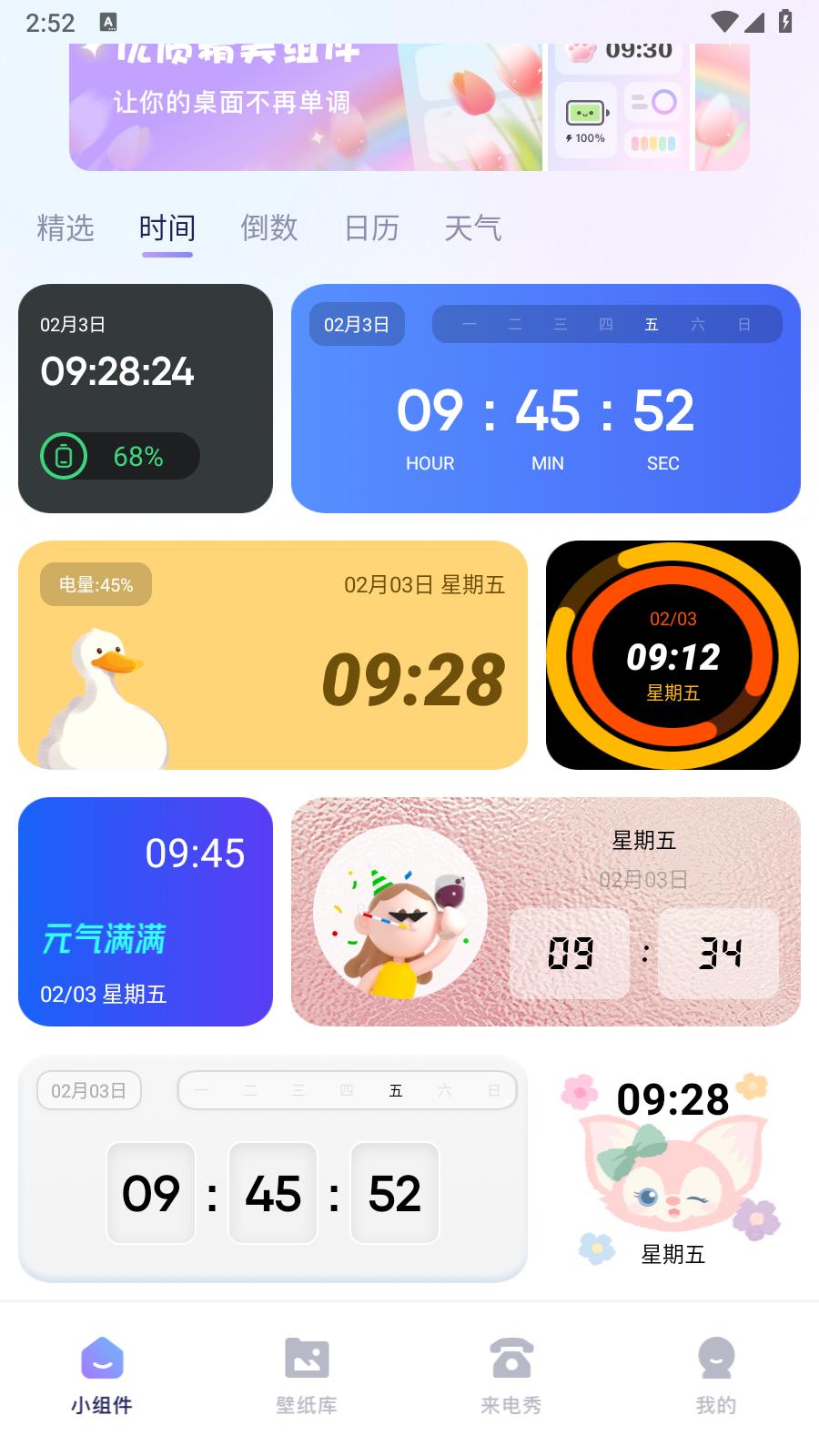Open the 来电秀 call show section
The height and width of the screenshot is (1456, 819).
tap(511, 1374)
